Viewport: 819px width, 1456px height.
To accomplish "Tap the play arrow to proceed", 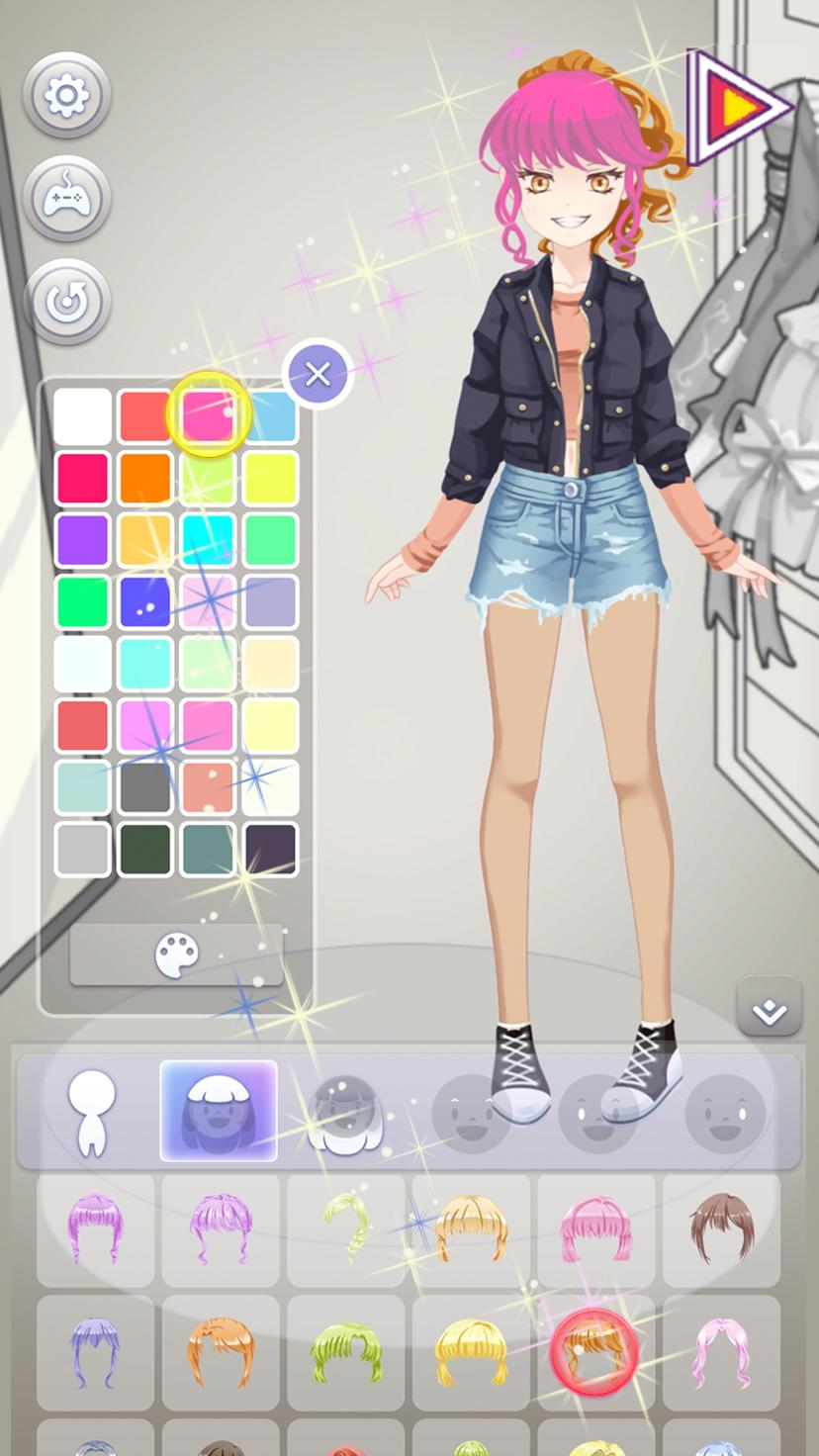I will coord(735,107).
